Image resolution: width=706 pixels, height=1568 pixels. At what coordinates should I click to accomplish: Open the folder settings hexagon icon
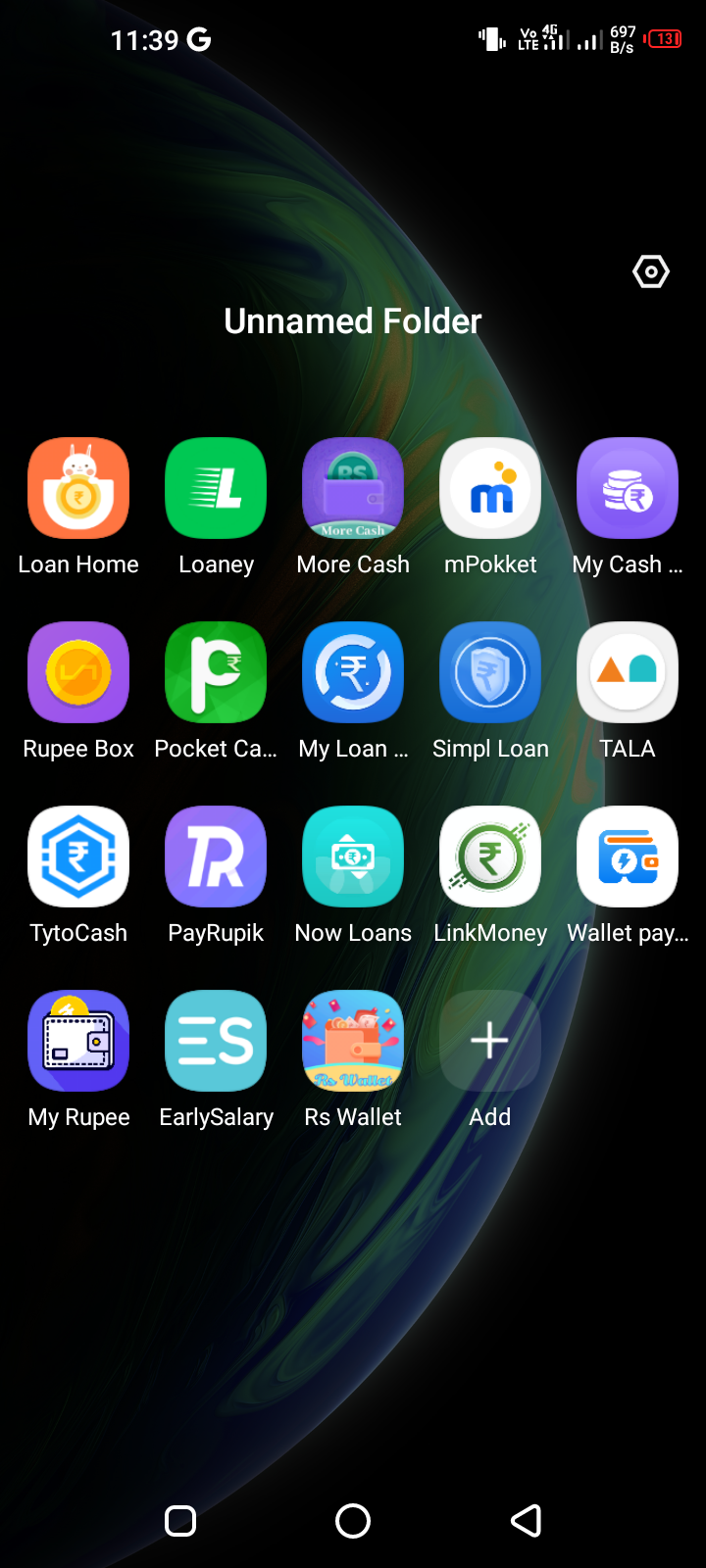pyautogui.click(x=651, y=271)
